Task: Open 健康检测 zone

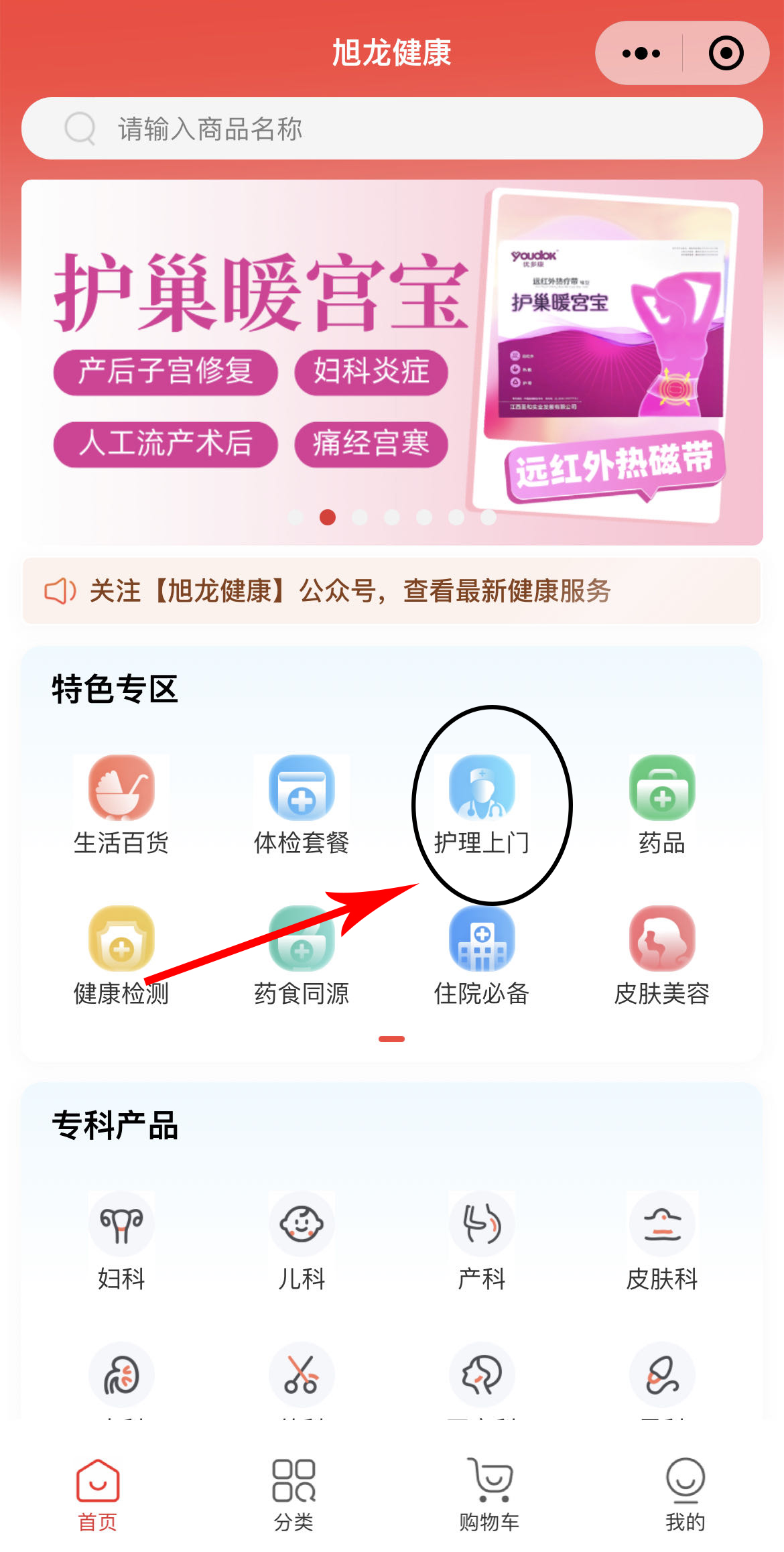Action: [x=121, y=956]
